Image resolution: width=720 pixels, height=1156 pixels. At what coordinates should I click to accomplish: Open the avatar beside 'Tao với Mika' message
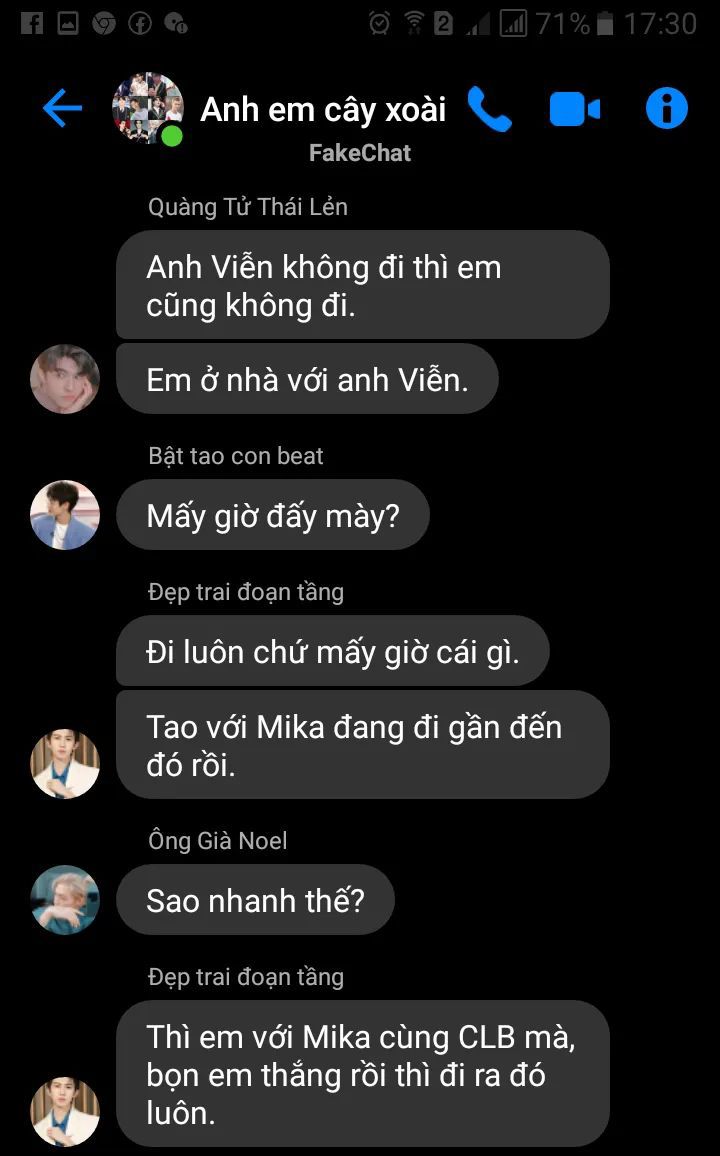coord(65,763)
